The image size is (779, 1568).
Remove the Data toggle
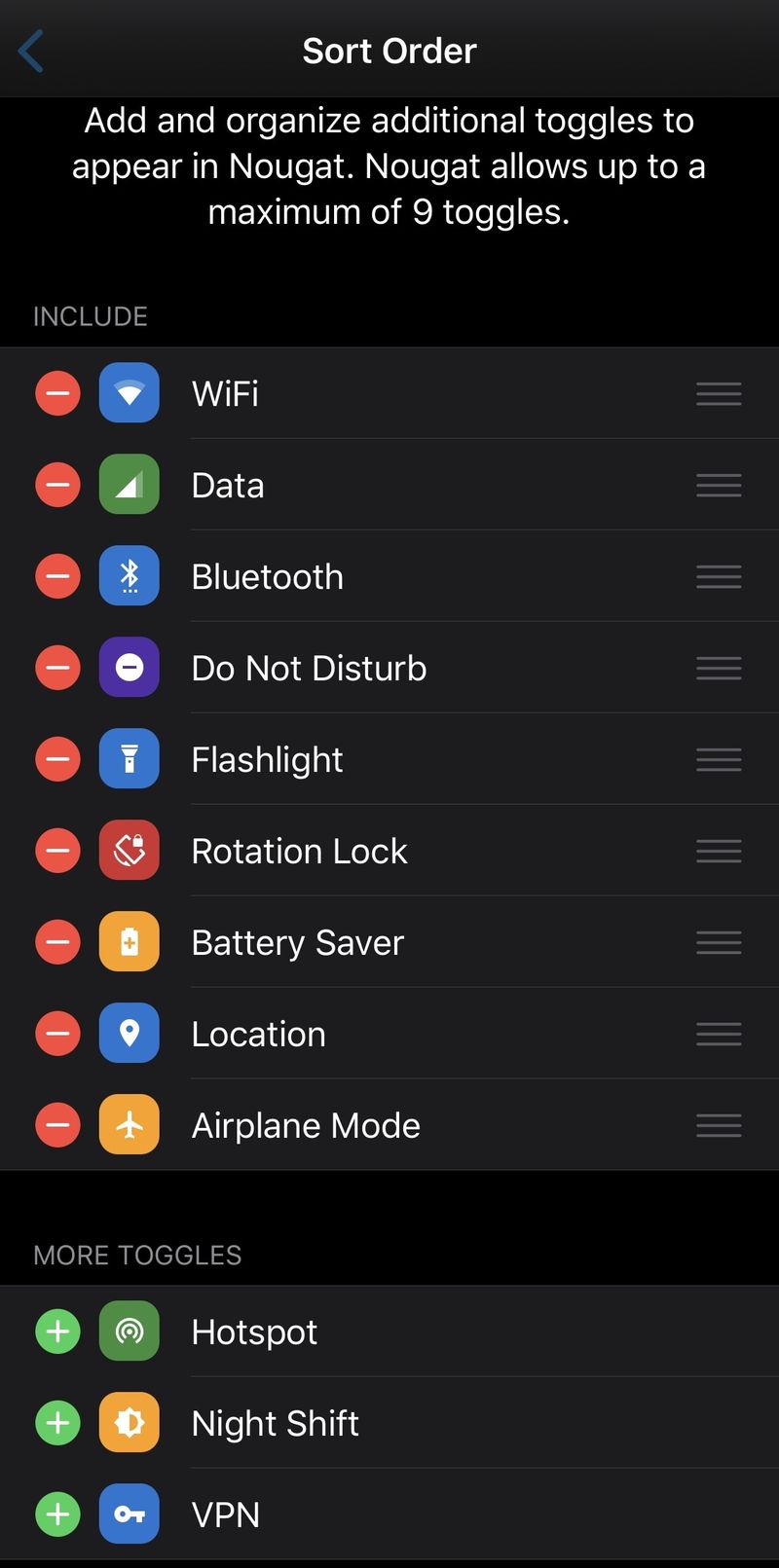pos(58,485)
